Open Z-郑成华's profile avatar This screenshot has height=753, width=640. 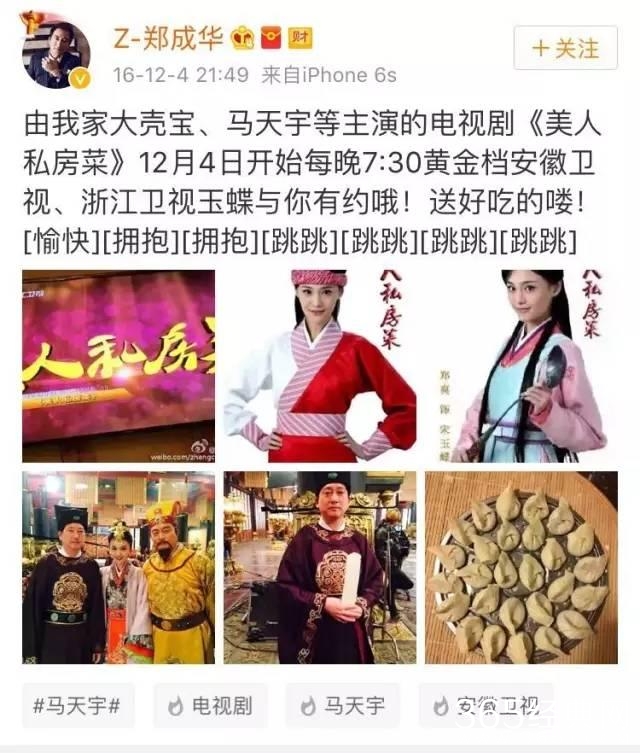[56, 53]
